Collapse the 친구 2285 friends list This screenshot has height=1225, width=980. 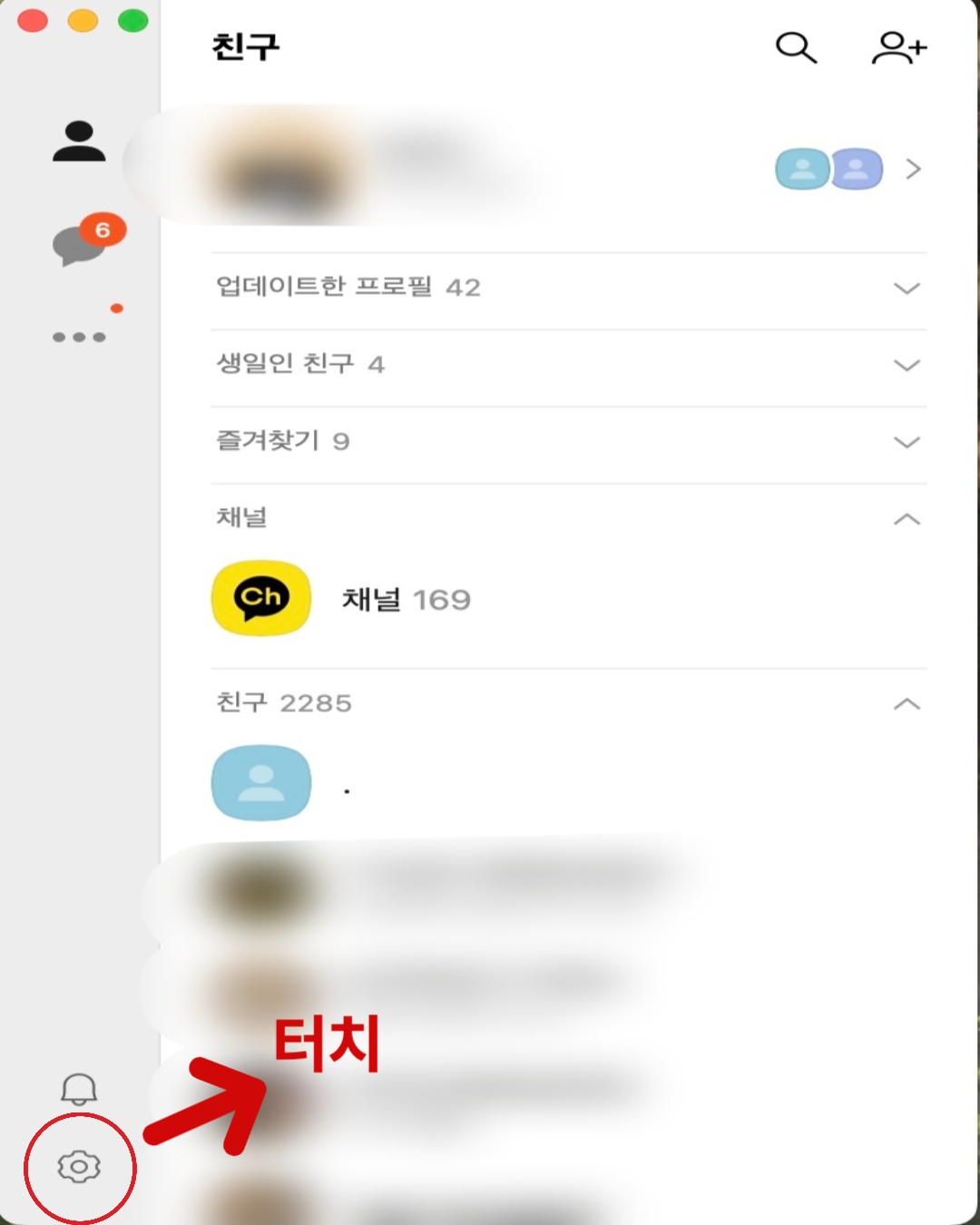coord(906,704)
